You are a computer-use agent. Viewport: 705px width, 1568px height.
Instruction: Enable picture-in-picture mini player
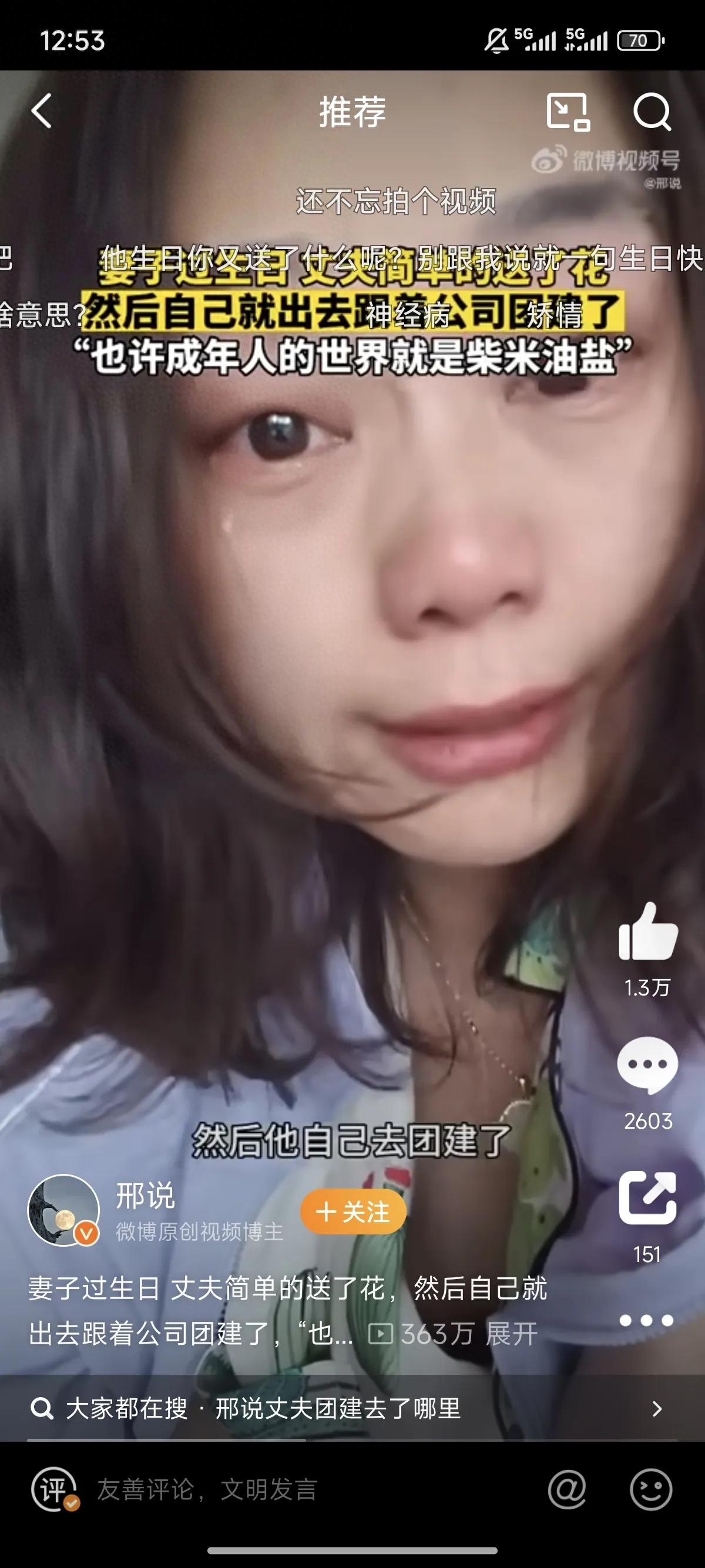click(x=568, y=112)
